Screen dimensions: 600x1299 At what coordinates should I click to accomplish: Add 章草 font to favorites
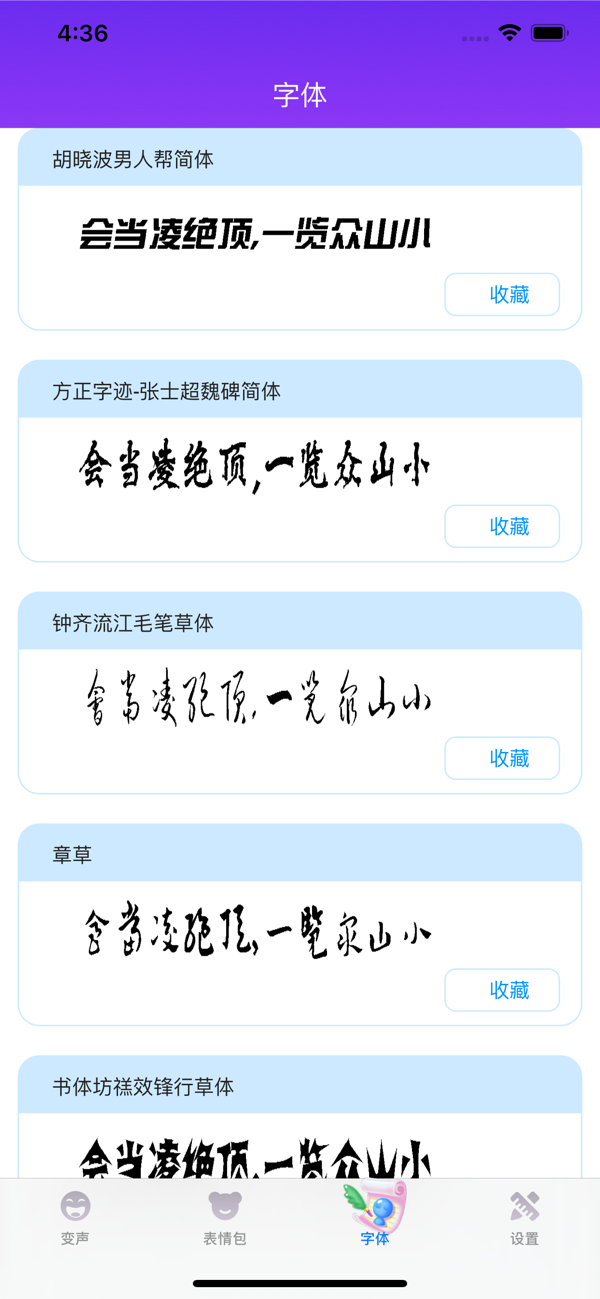tap(502, 990)
